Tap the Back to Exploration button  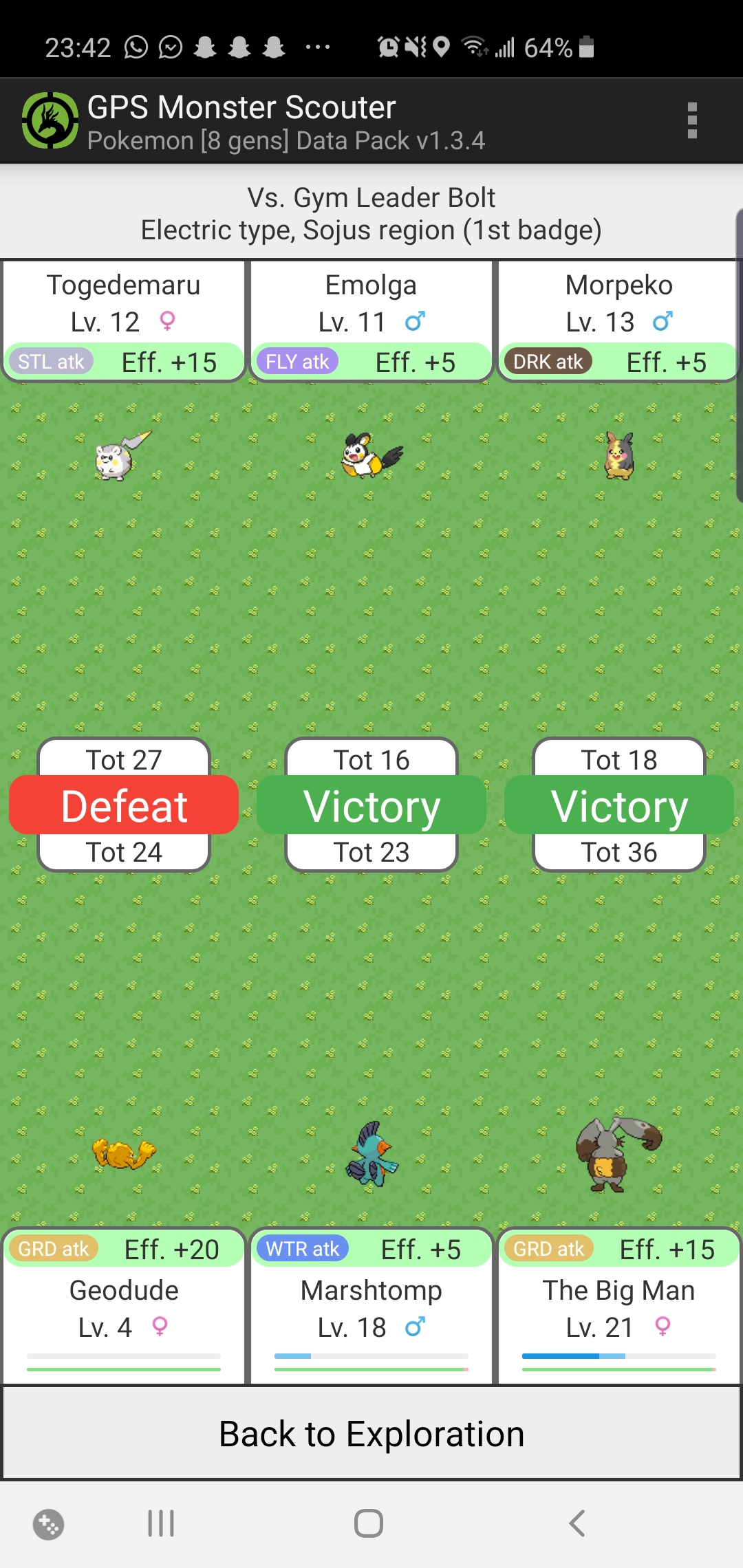point(371,1434)
